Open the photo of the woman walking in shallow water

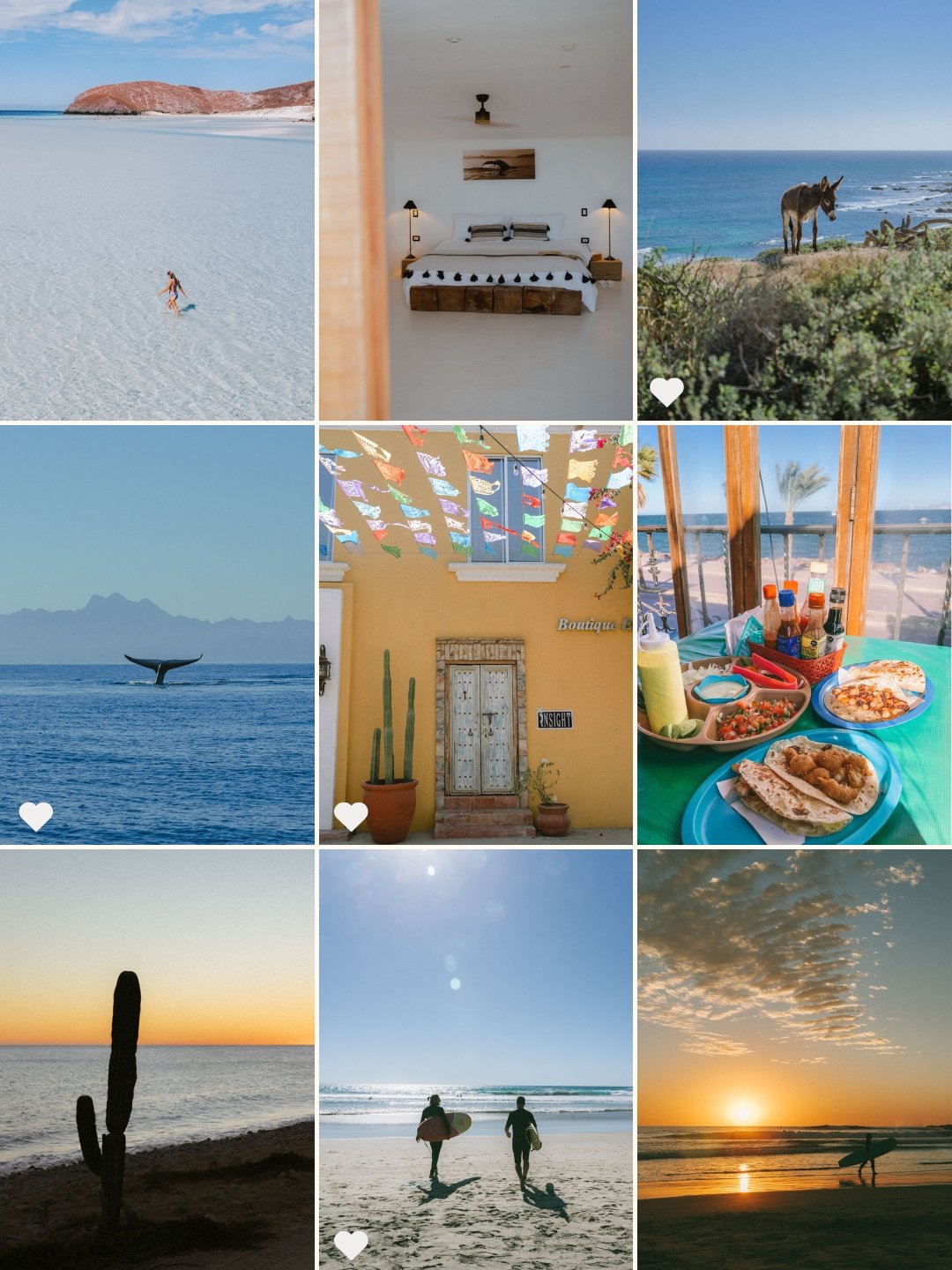click(x=157, y=210)
